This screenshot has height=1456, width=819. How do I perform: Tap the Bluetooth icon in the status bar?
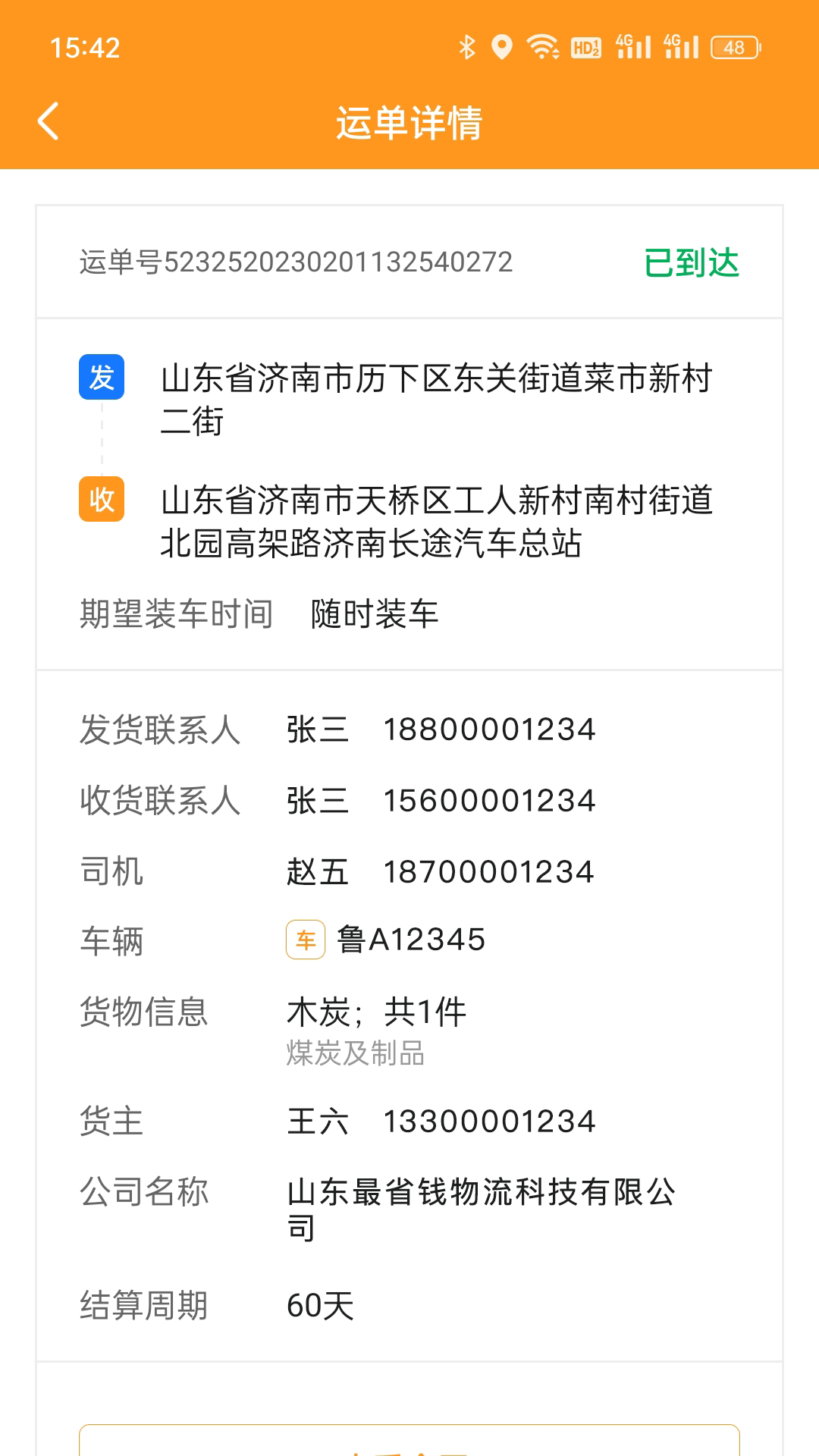pos(468,45)
